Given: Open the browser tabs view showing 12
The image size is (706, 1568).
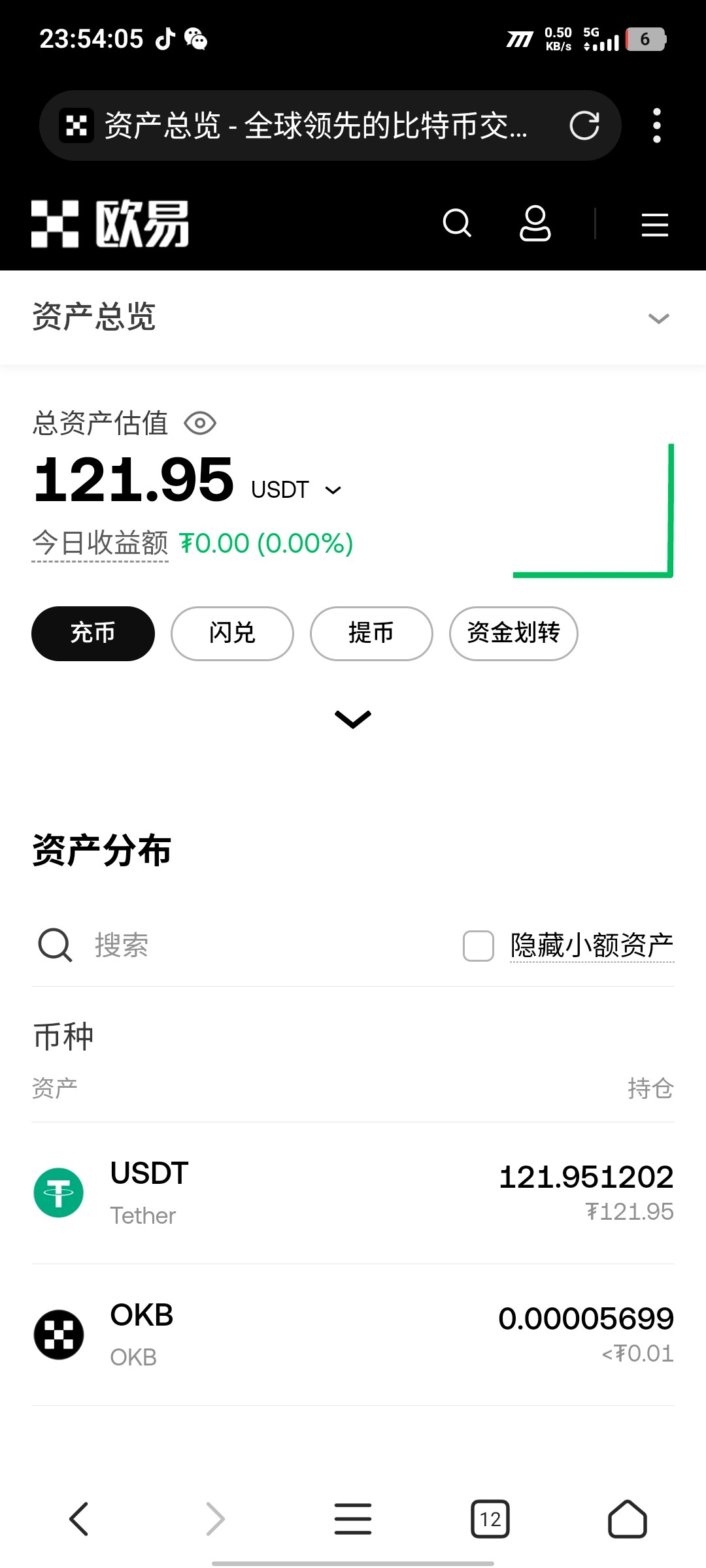Looking at the screenshot, I should click(x=490, y=1519).
